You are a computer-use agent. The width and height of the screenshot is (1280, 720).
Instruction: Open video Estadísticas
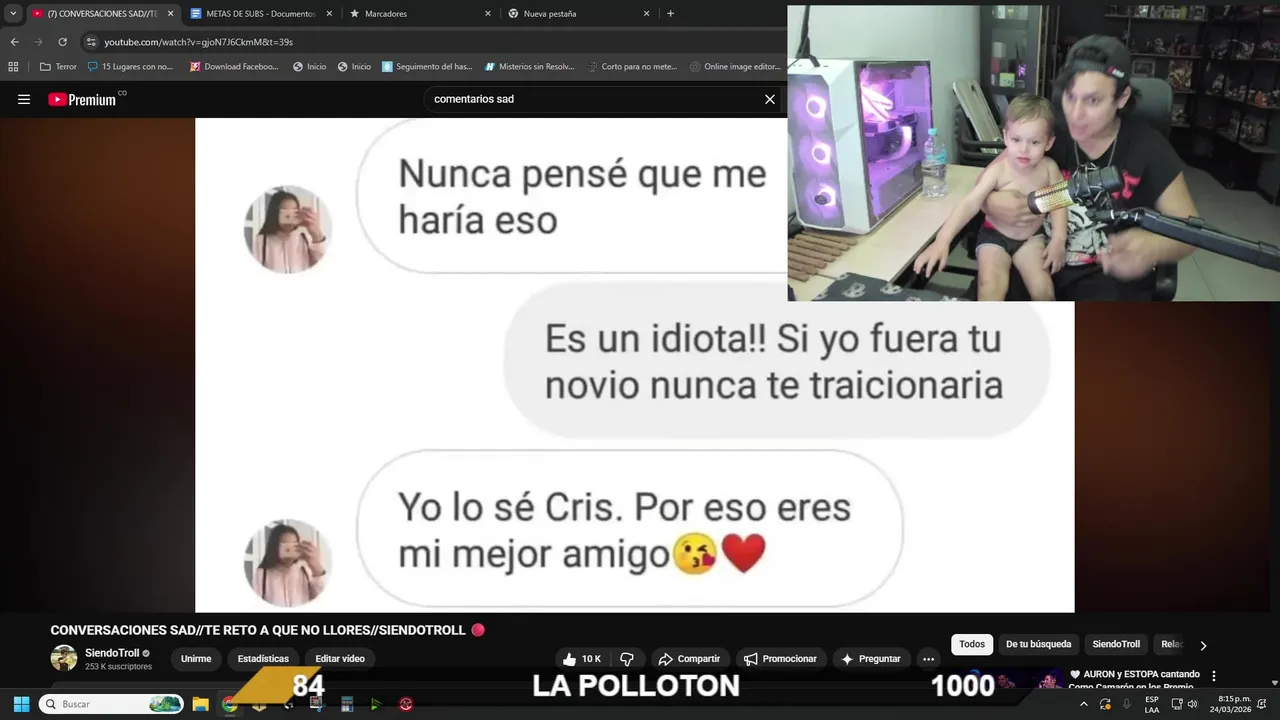click(x=263, y=659)
